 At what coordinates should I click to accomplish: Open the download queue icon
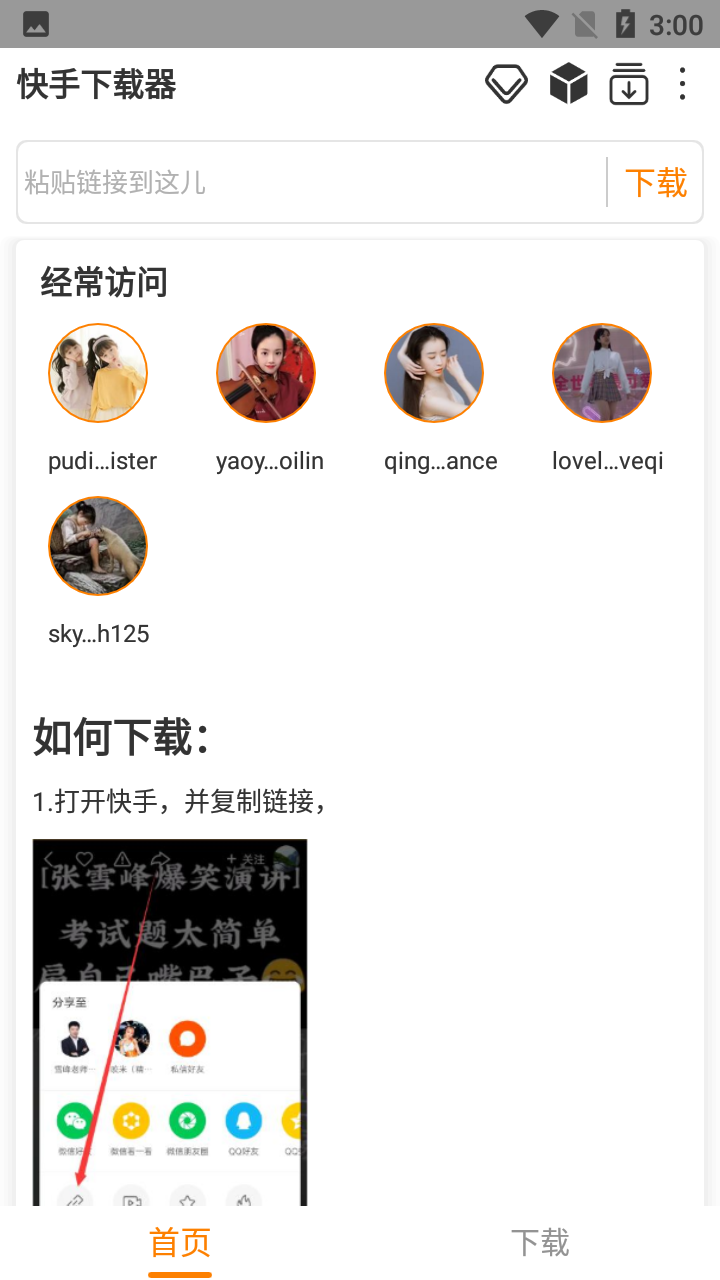pos(629,84)
